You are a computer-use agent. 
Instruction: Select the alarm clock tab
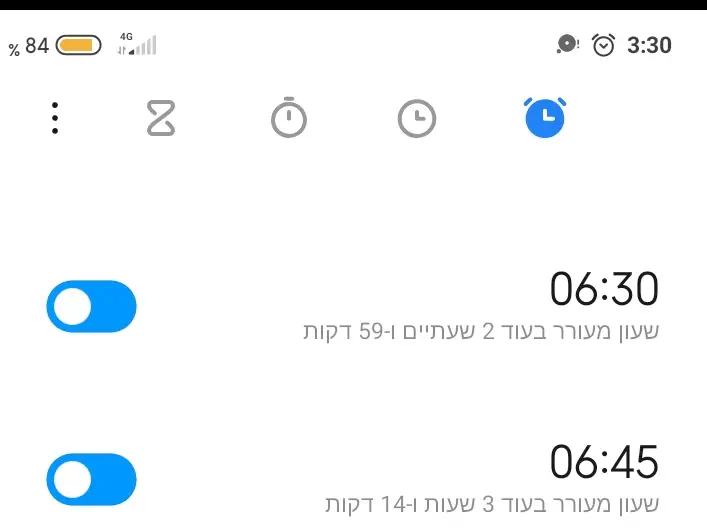pos(544,119)
